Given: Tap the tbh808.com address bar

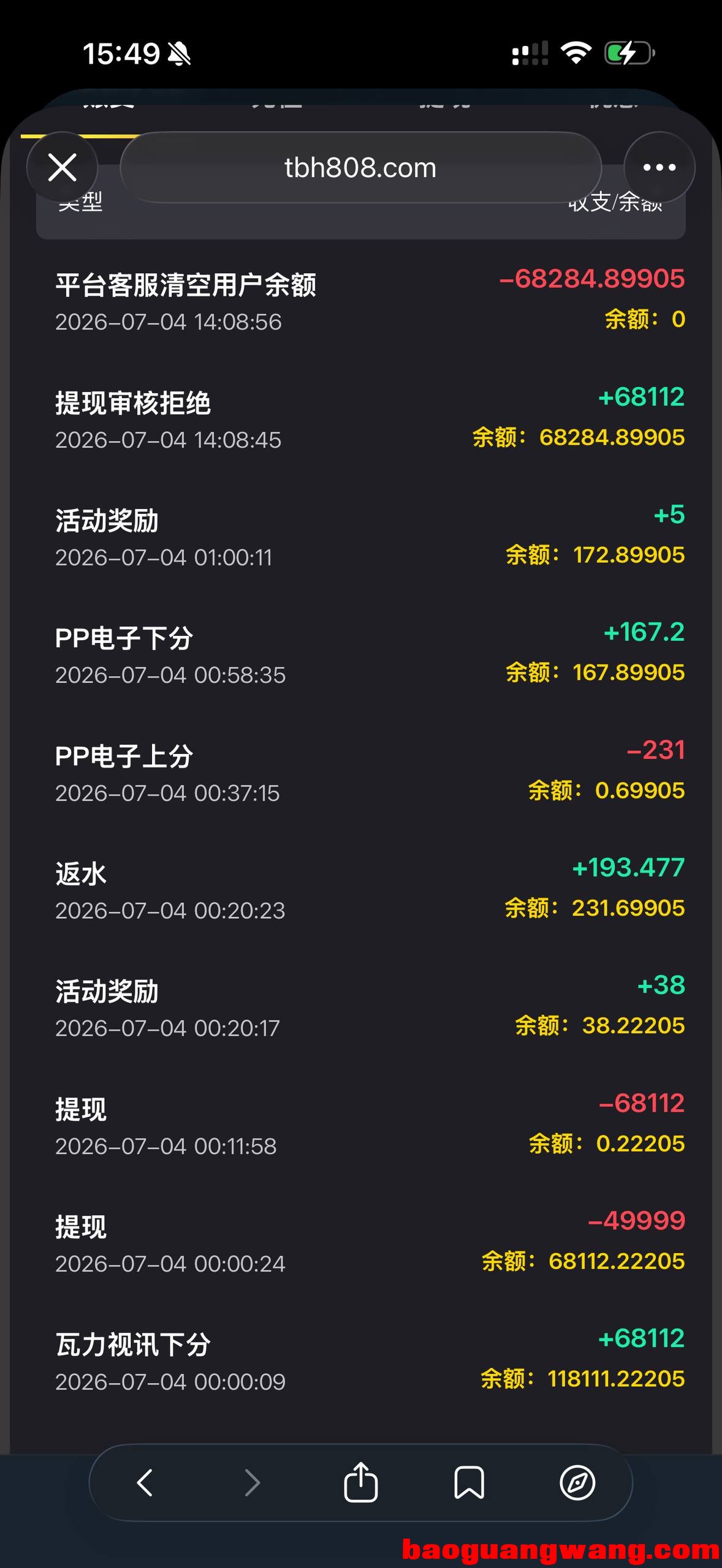Looking at the screenshot, I should pos(360,167).
